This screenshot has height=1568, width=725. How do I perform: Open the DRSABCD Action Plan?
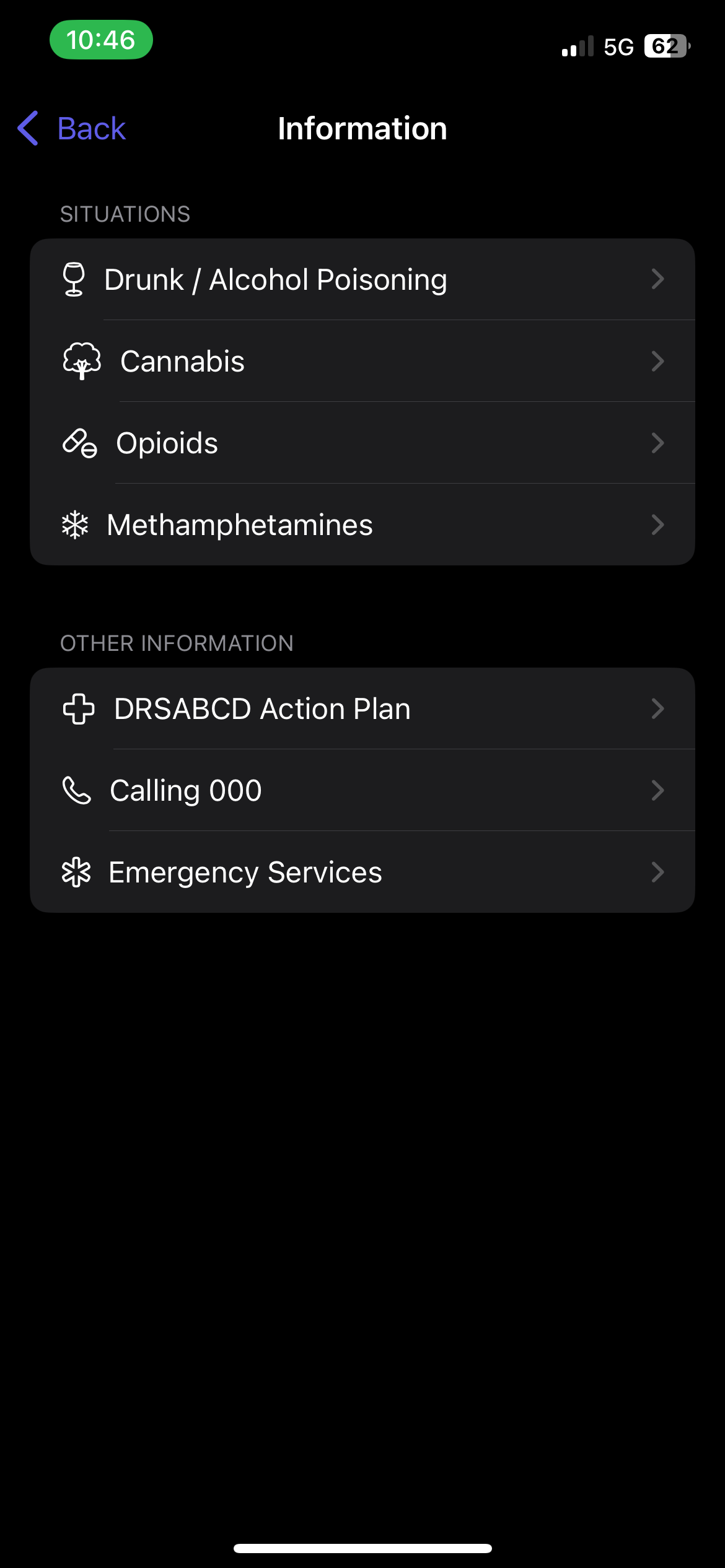(362, 708)
